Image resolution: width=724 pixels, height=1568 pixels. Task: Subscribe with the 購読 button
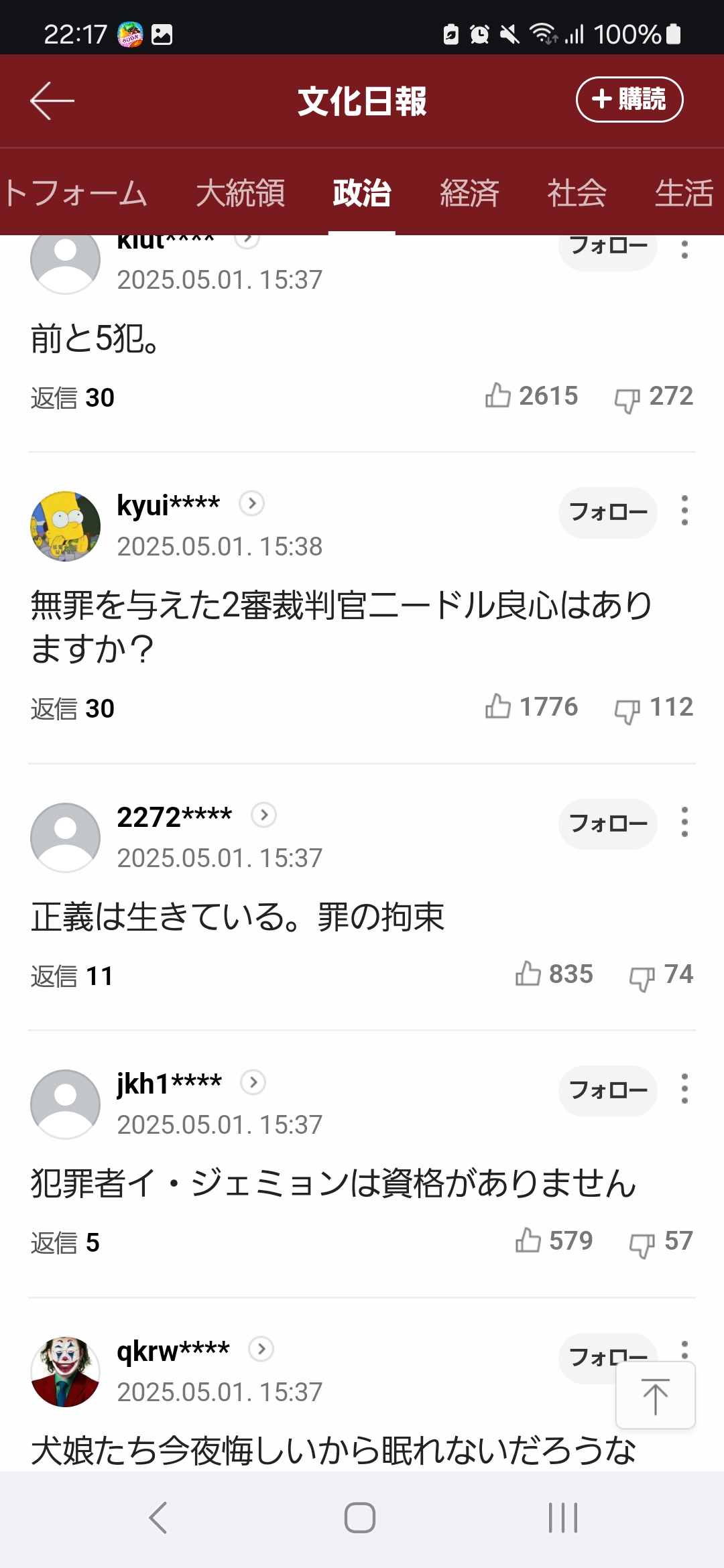click(x=629, y=100)
